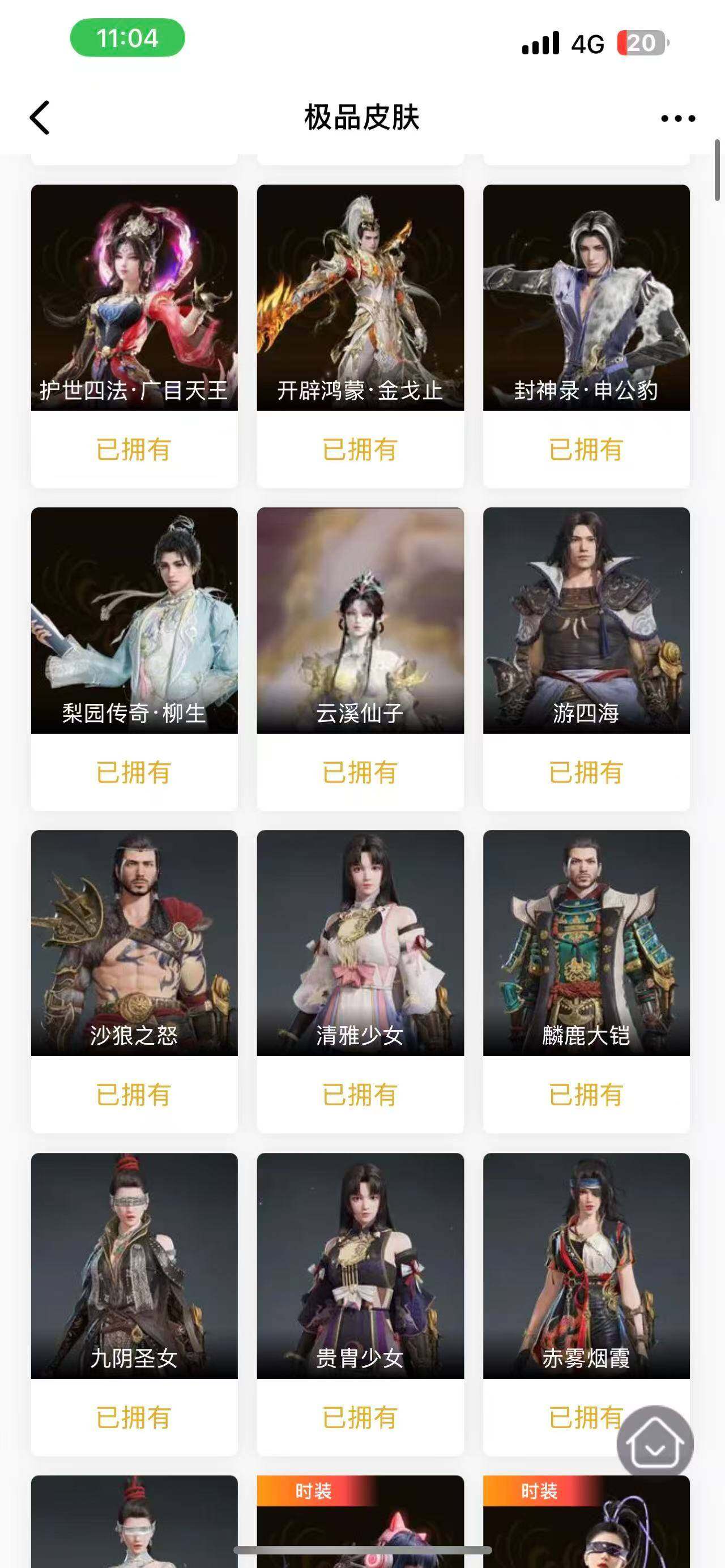Select the 清雅少女 skin
Screen dimensions: 725x1568
(360, 943)
